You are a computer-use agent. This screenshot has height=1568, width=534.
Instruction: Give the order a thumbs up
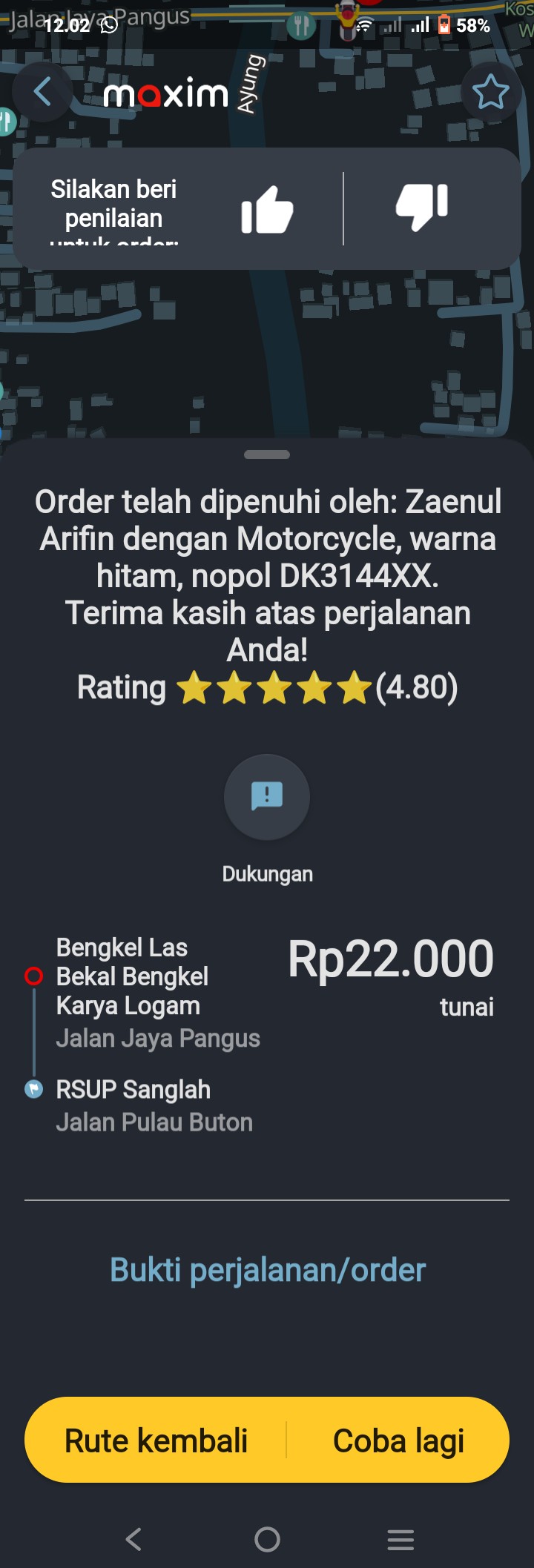click(267, 210)
